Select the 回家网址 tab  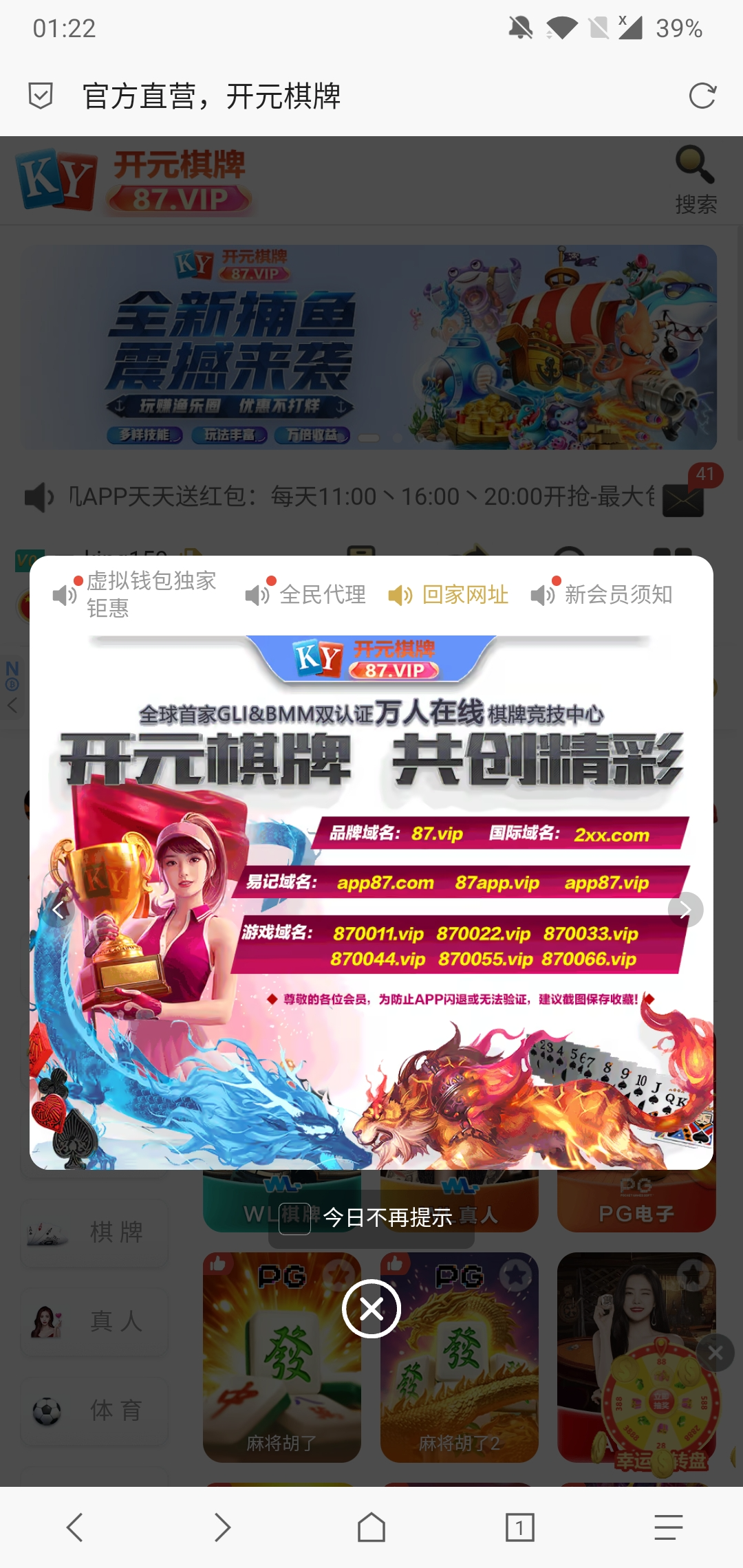tap(450, 594)
